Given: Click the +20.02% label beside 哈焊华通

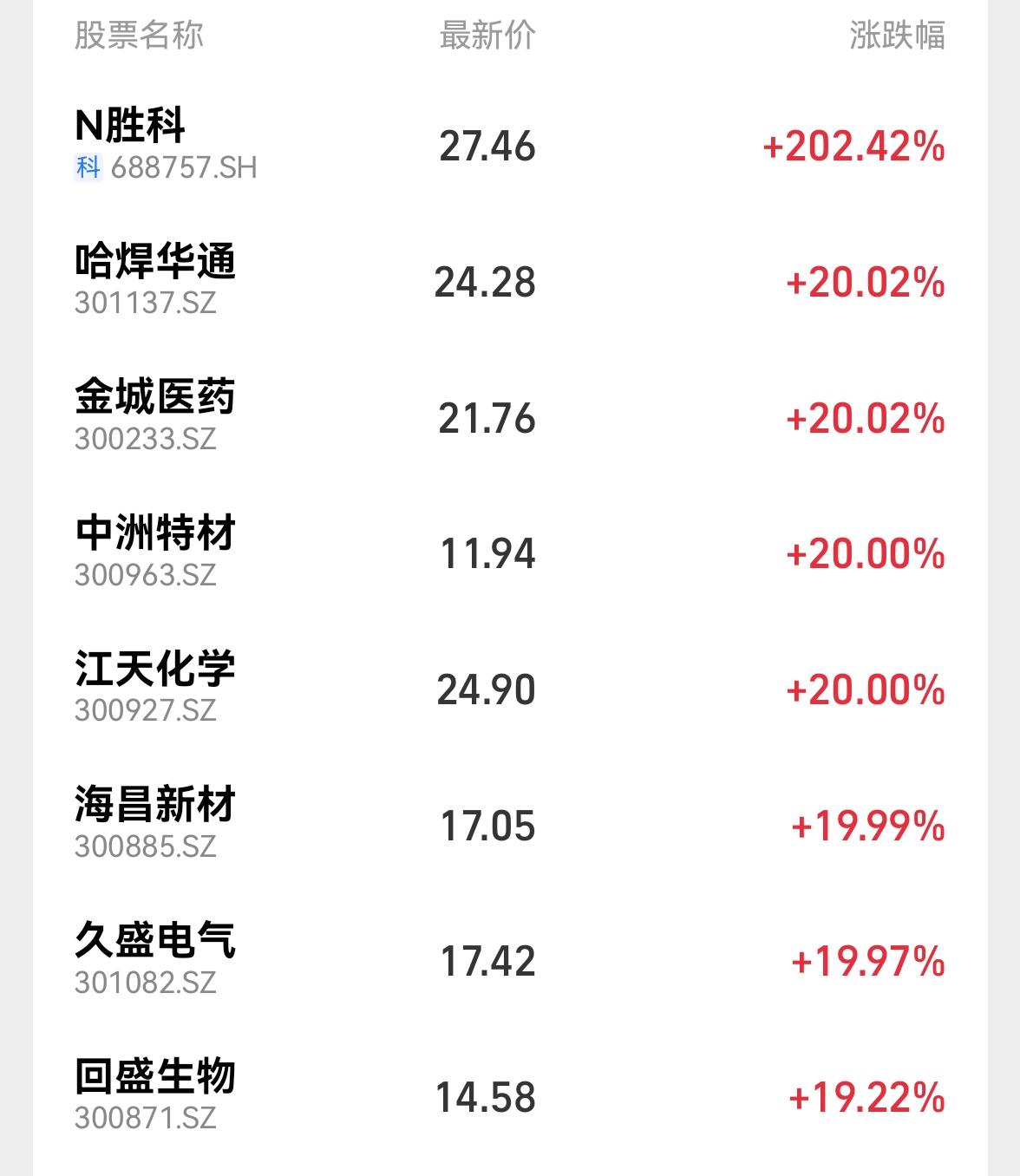Looking at the screenshot, I should (866, 282).
